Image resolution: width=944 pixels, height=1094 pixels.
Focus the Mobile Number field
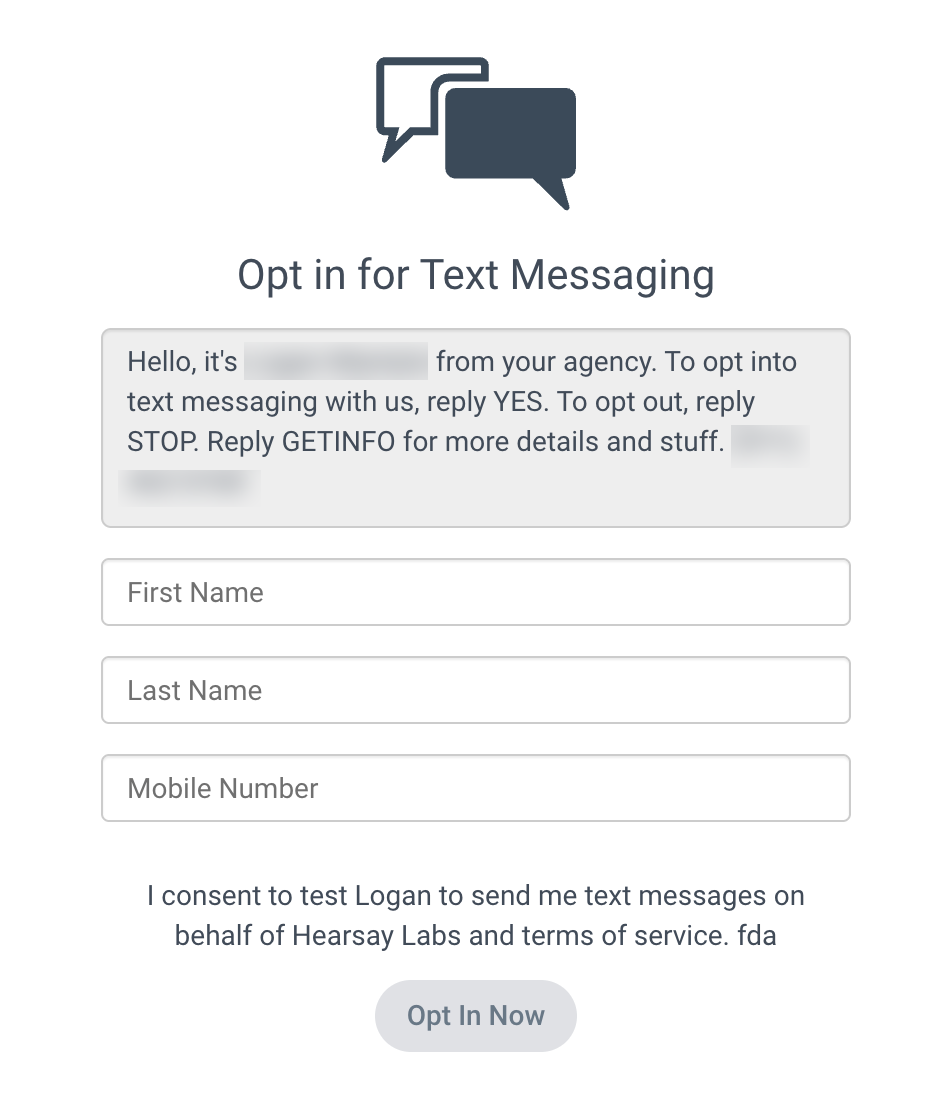(x=475, y=788)
